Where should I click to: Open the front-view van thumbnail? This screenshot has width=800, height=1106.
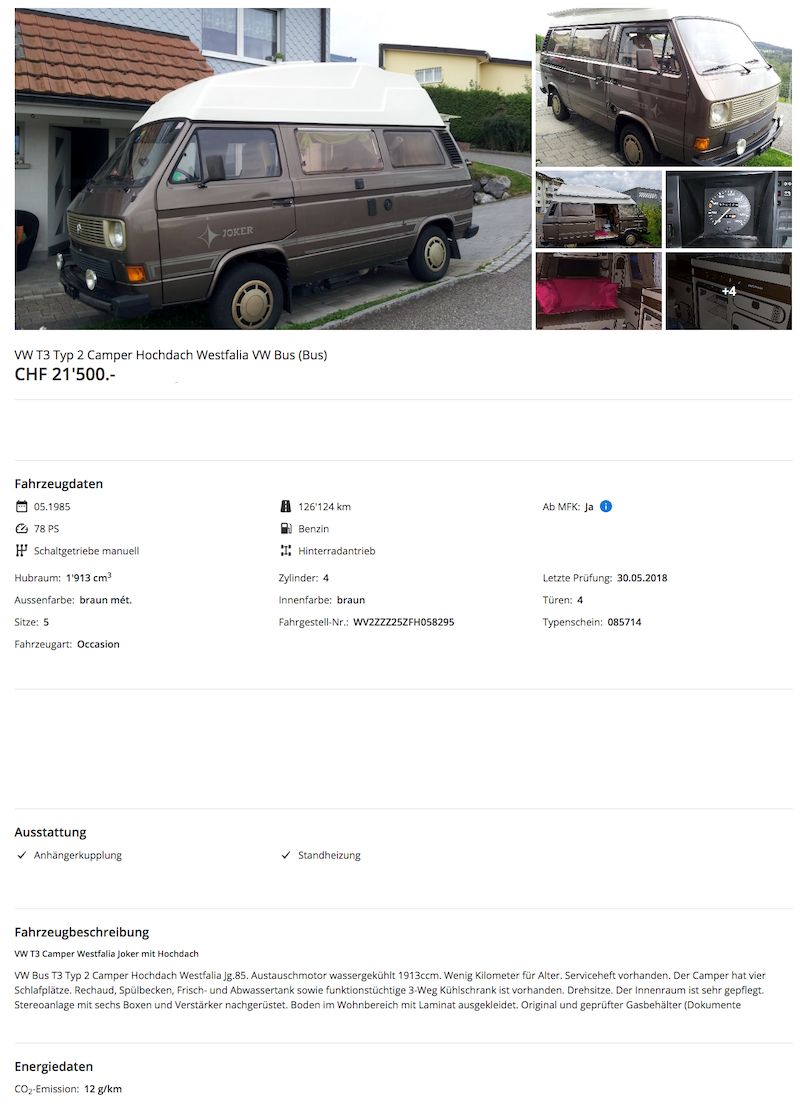[663, 87]
